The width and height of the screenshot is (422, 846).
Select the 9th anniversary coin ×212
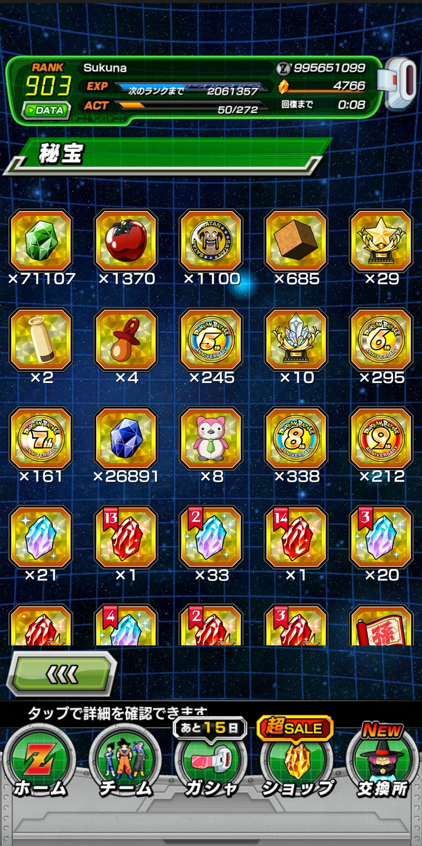[382, 438]
